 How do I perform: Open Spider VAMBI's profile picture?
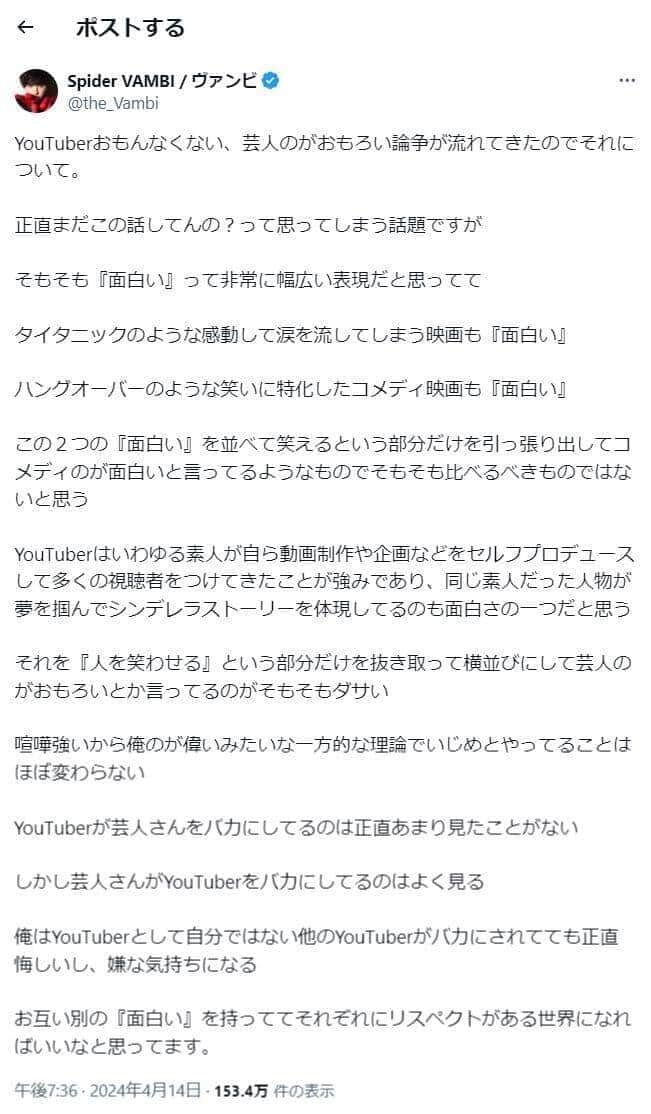pyautogui.click(x=35, y=91)
